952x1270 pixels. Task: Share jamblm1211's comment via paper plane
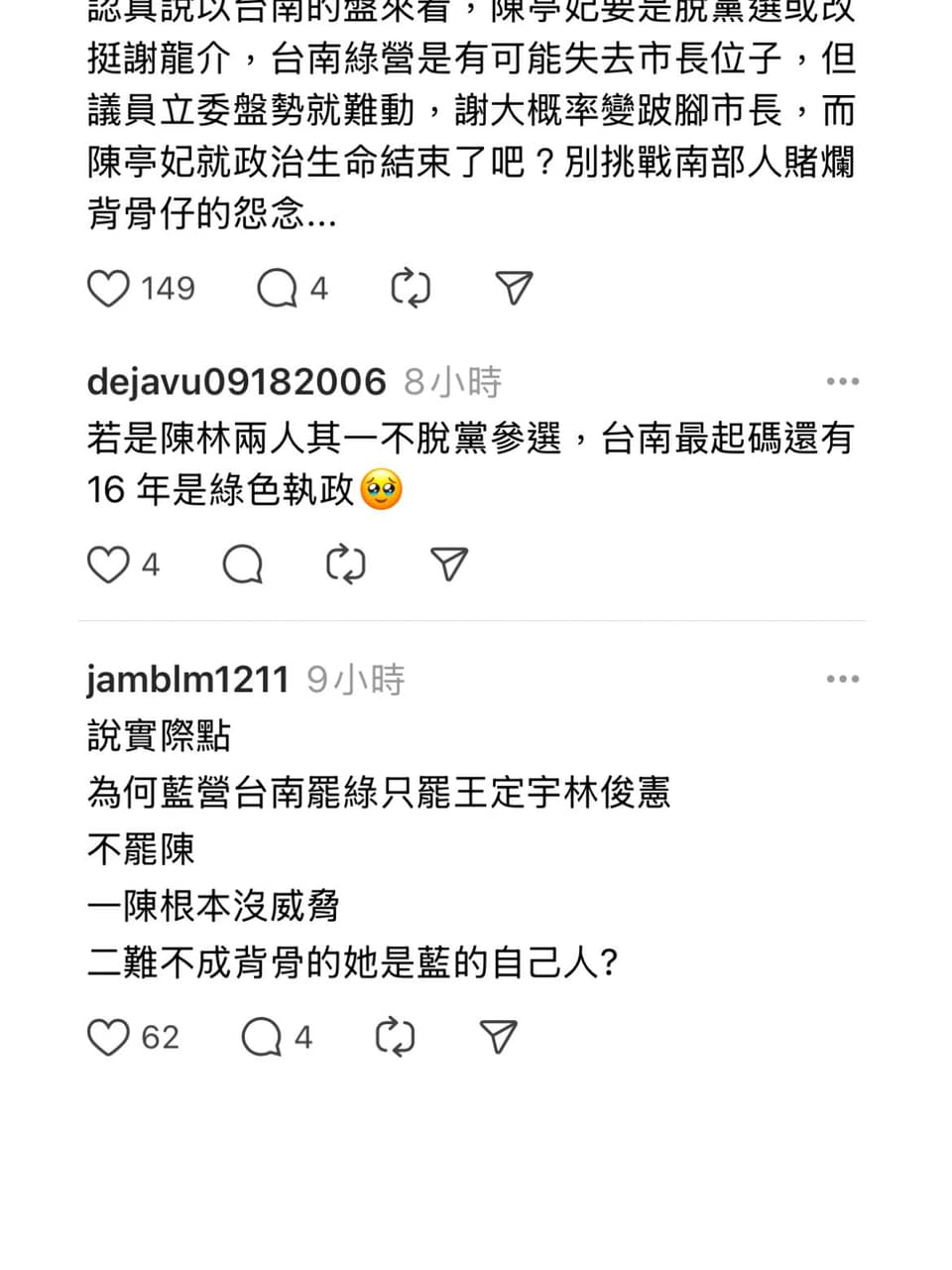click(x=498, y=1036)
